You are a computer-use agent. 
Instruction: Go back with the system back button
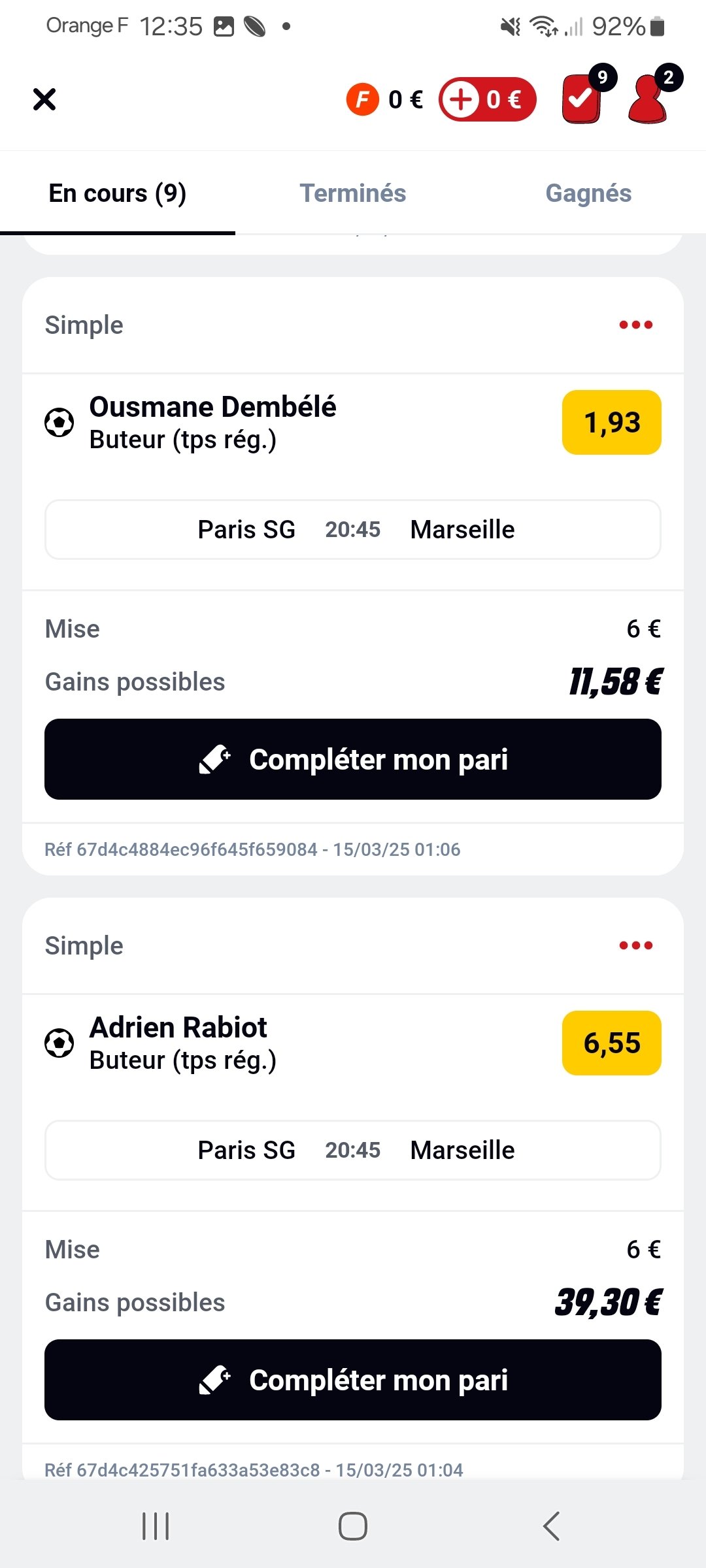551,1527
